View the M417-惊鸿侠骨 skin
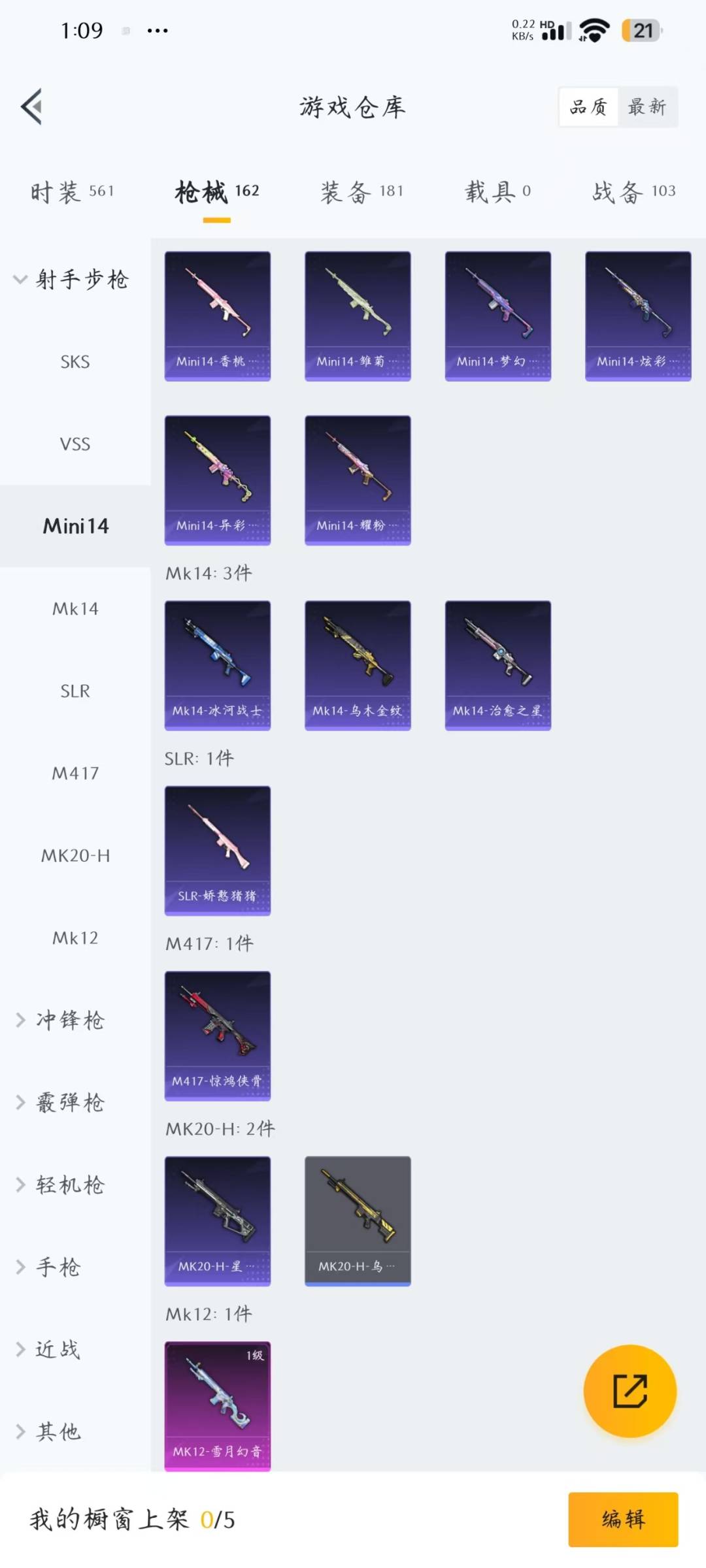 tap(217, 1036)
